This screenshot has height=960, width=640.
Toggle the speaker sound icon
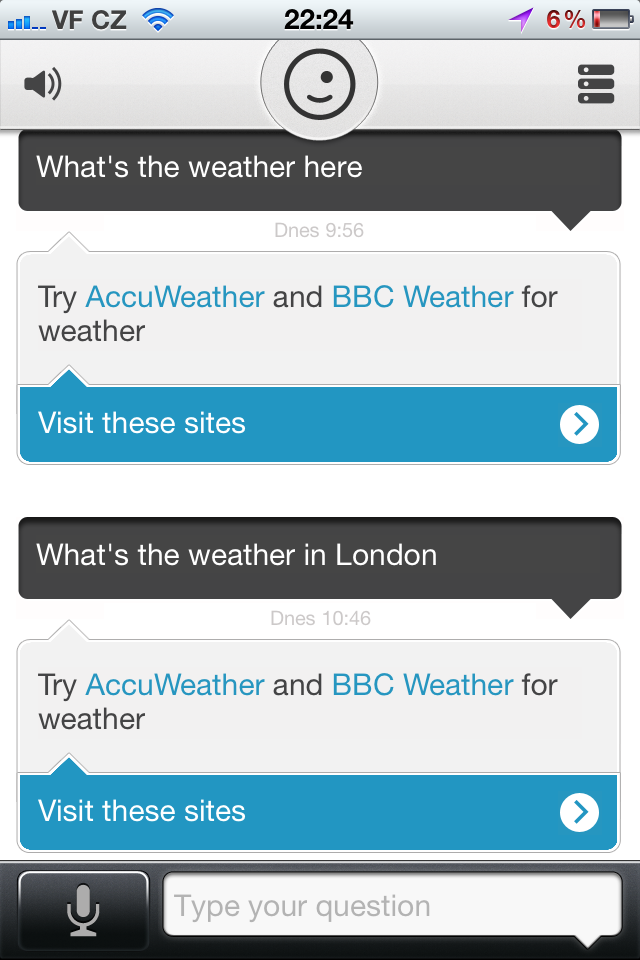tap(43, 84)
